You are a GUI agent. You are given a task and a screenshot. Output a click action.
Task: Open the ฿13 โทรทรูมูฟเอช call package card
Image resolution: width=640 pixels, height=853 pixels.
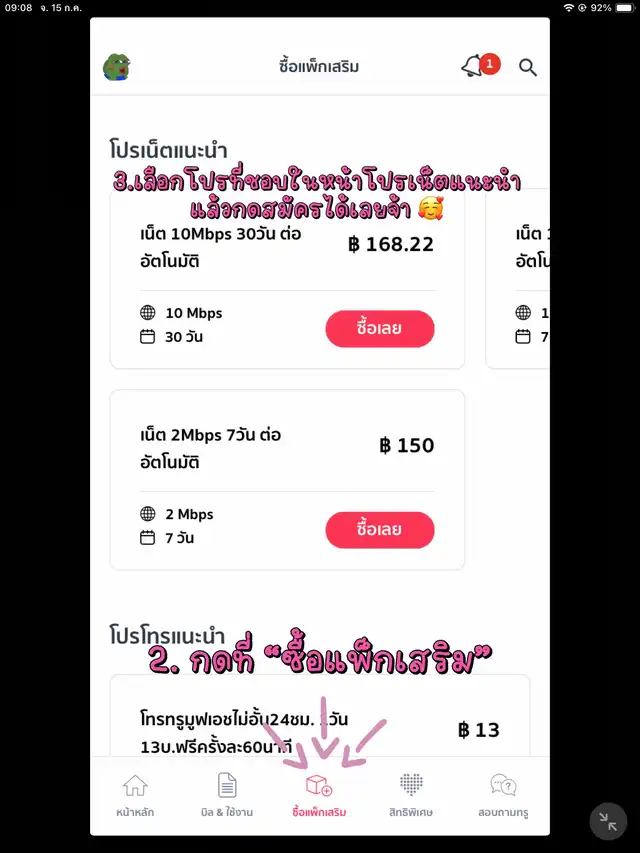pos(318,730)
